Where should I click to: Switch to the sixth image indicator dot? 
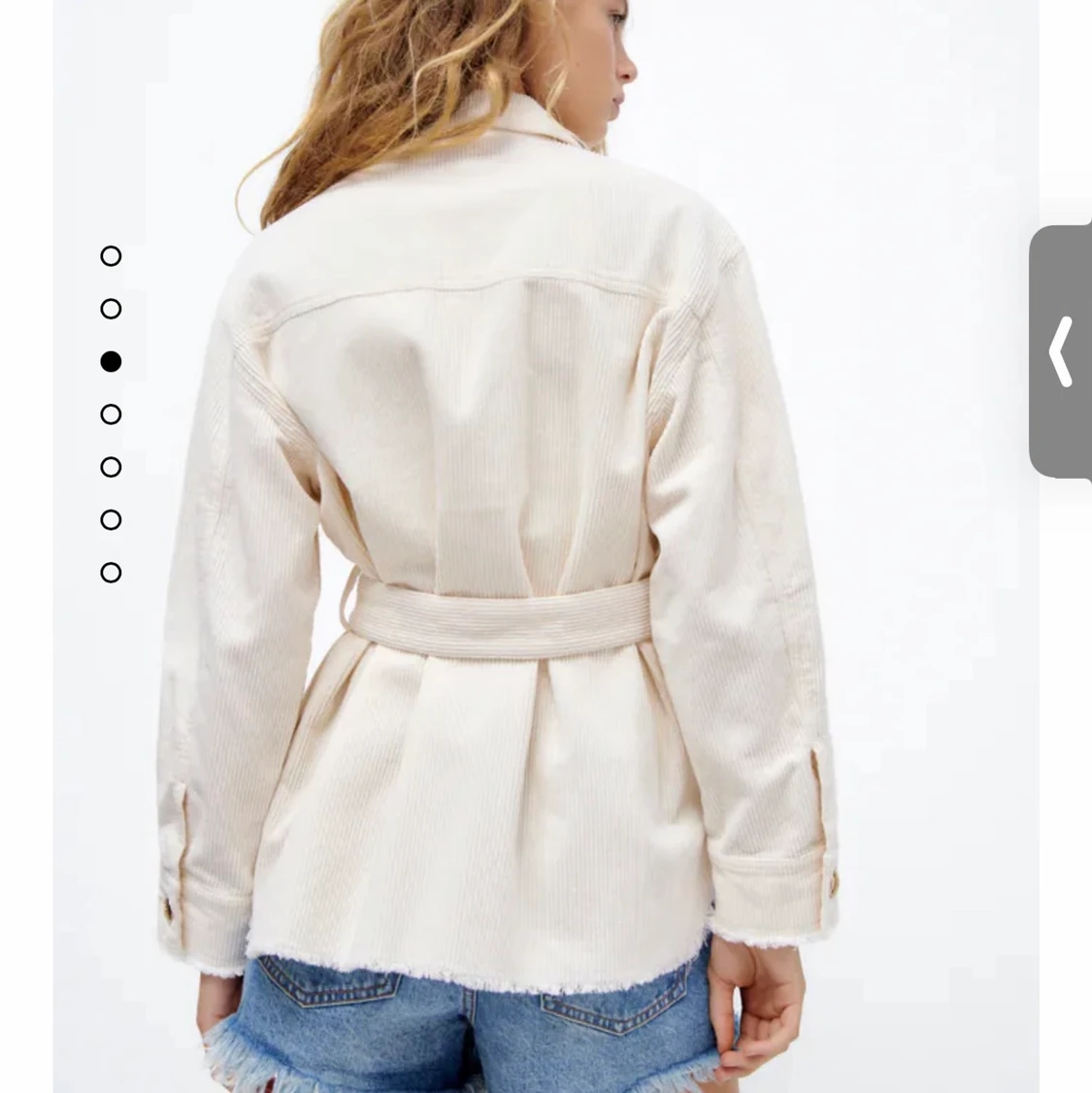coord(111,520)
